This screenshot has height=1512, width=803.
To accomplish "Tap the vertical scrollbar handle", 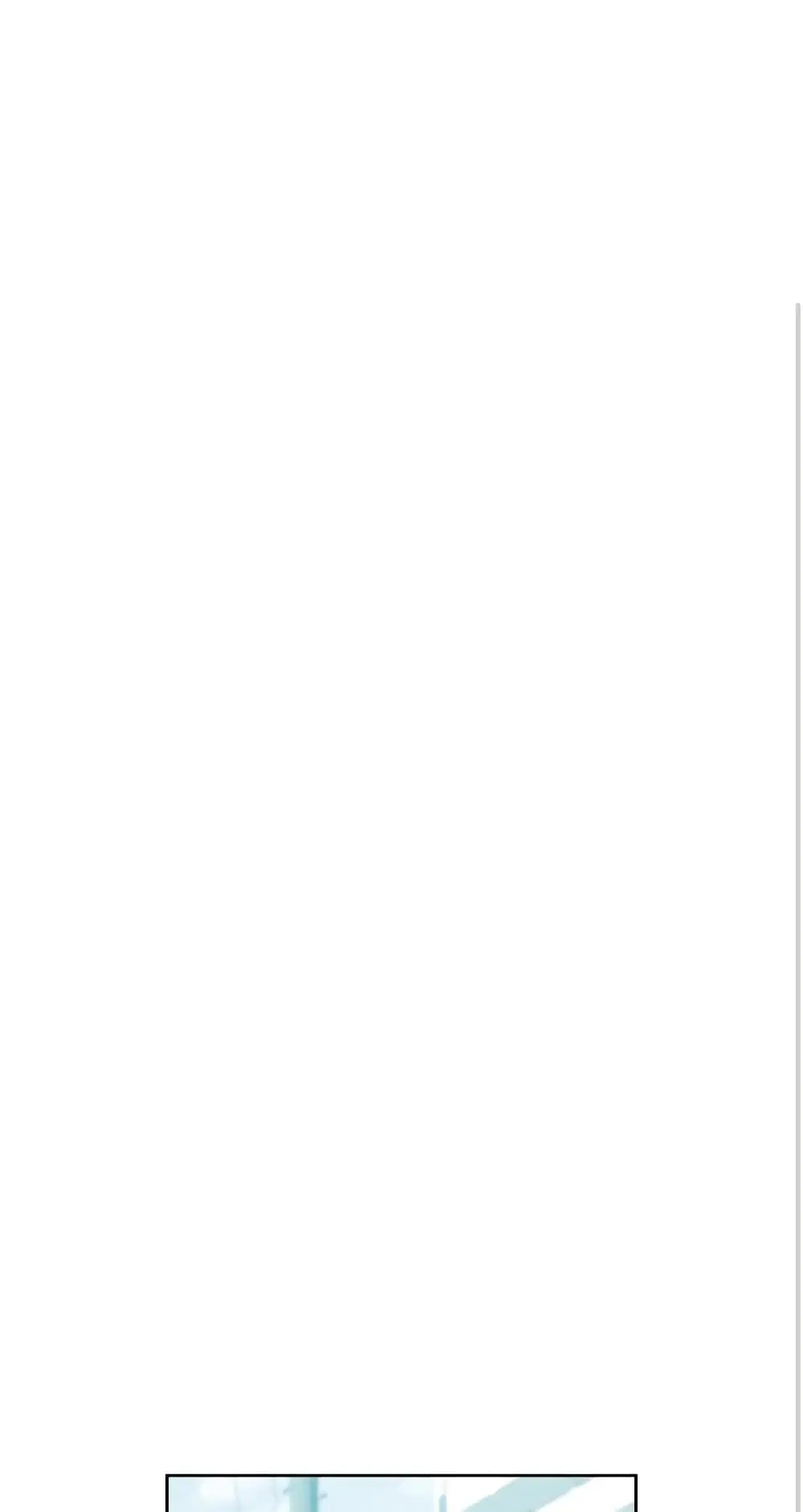I will click(x=797, y=906).
